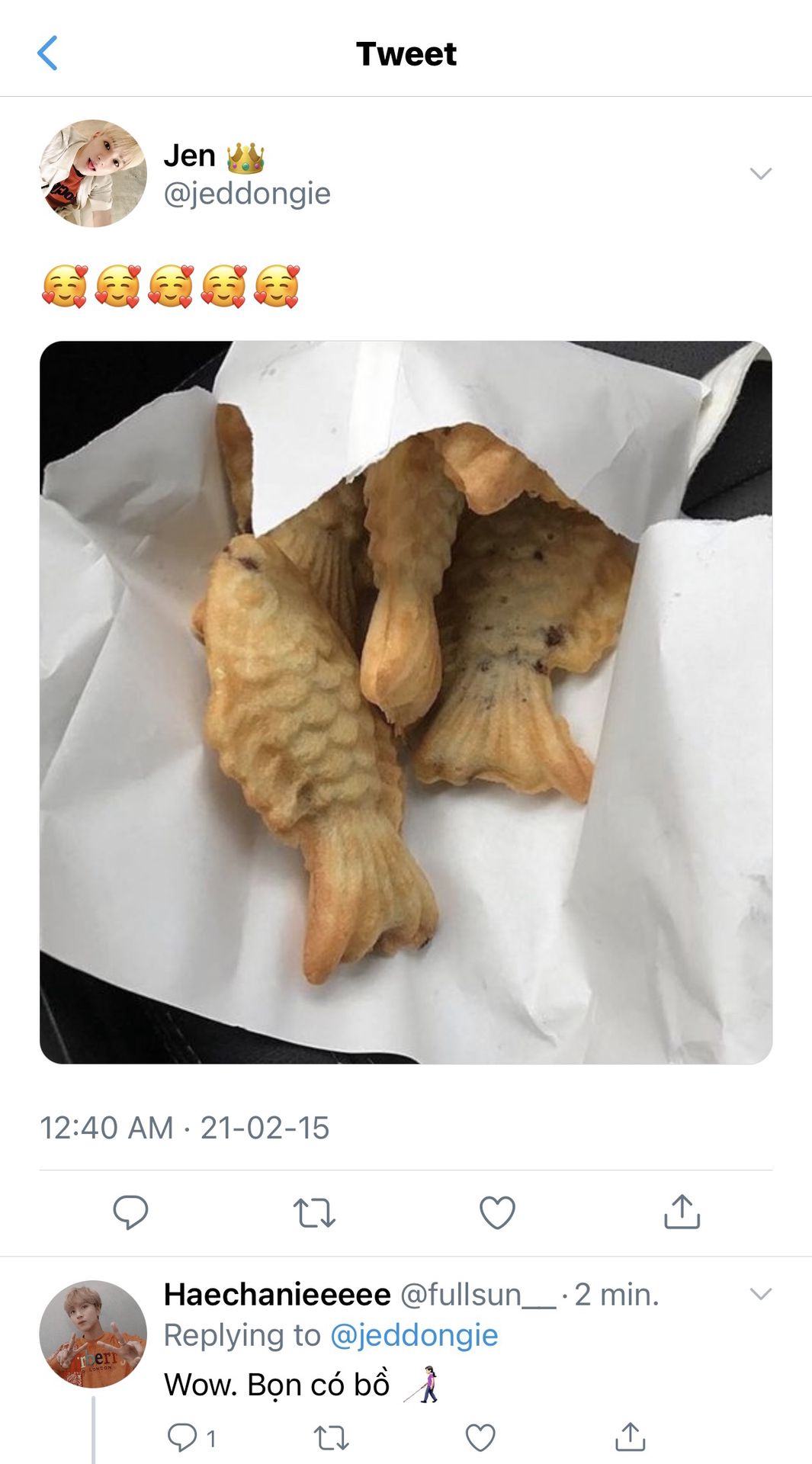Open the @jeddongie mention link in reply
812x1464 pixels.
[x=414, y=1335]
